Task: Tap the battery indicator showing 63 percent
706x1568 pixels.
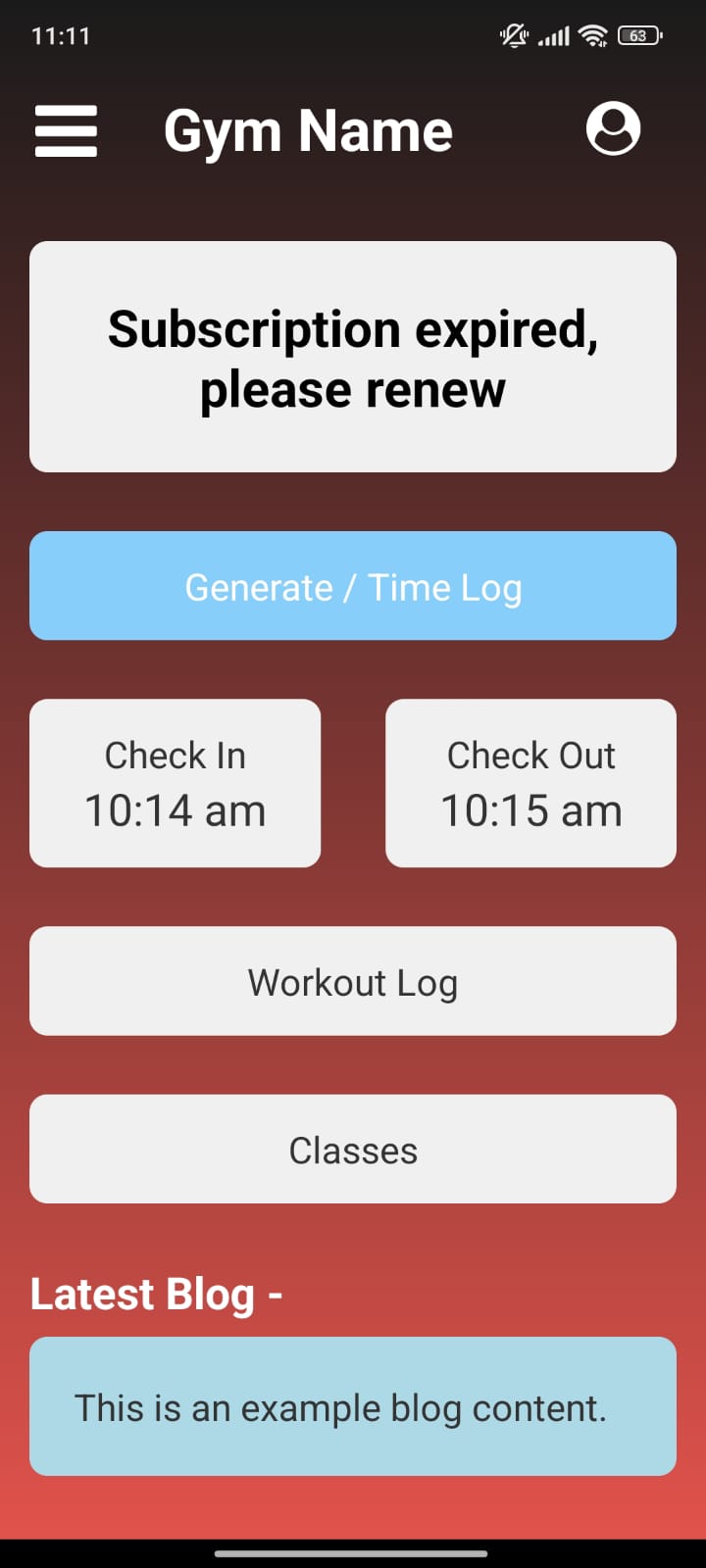Action: (x=637, y=35)
